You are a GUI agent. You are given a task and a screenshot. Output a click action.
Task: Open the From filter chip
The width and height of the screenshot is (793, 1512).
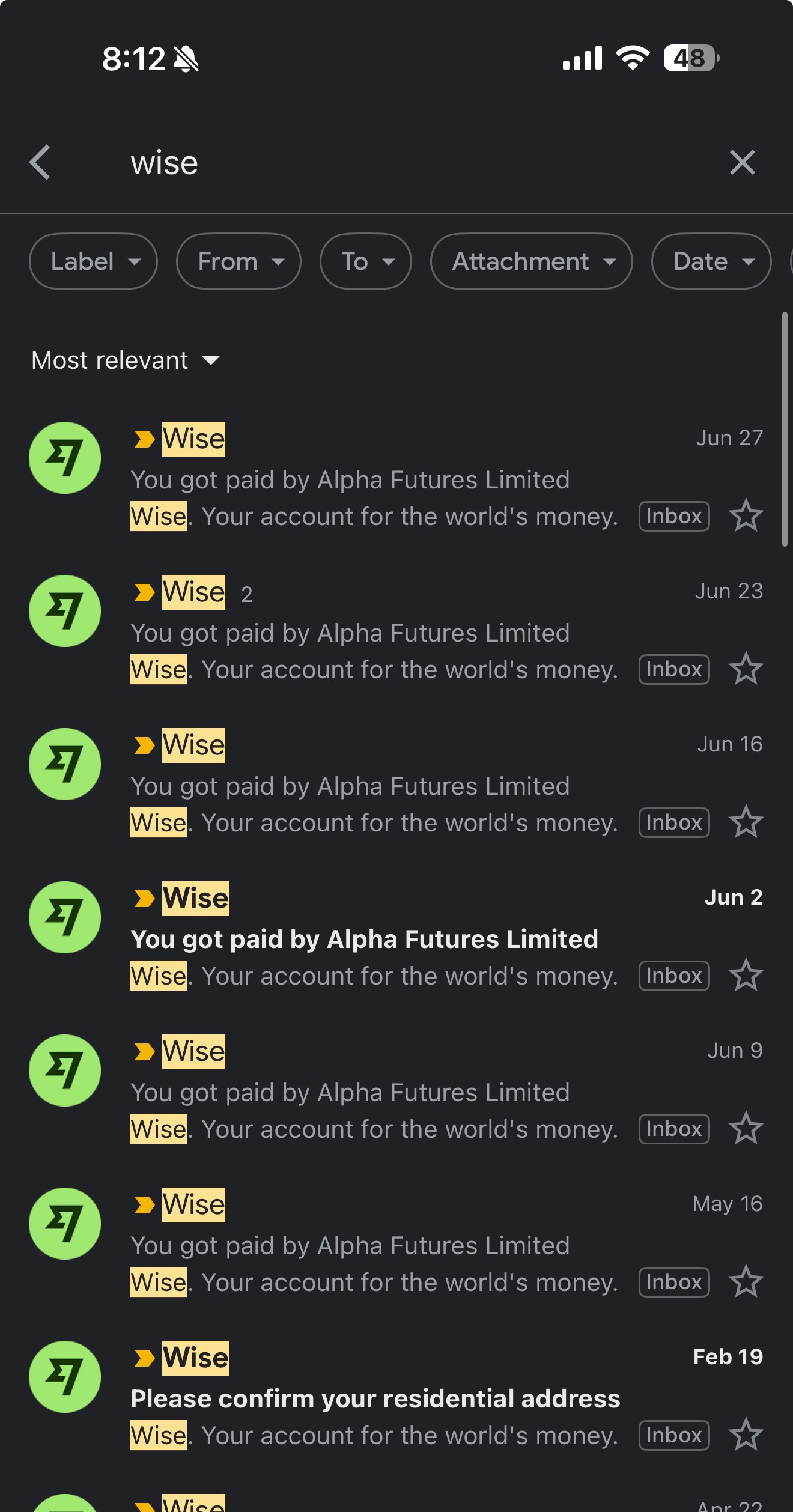pos(239,261)
